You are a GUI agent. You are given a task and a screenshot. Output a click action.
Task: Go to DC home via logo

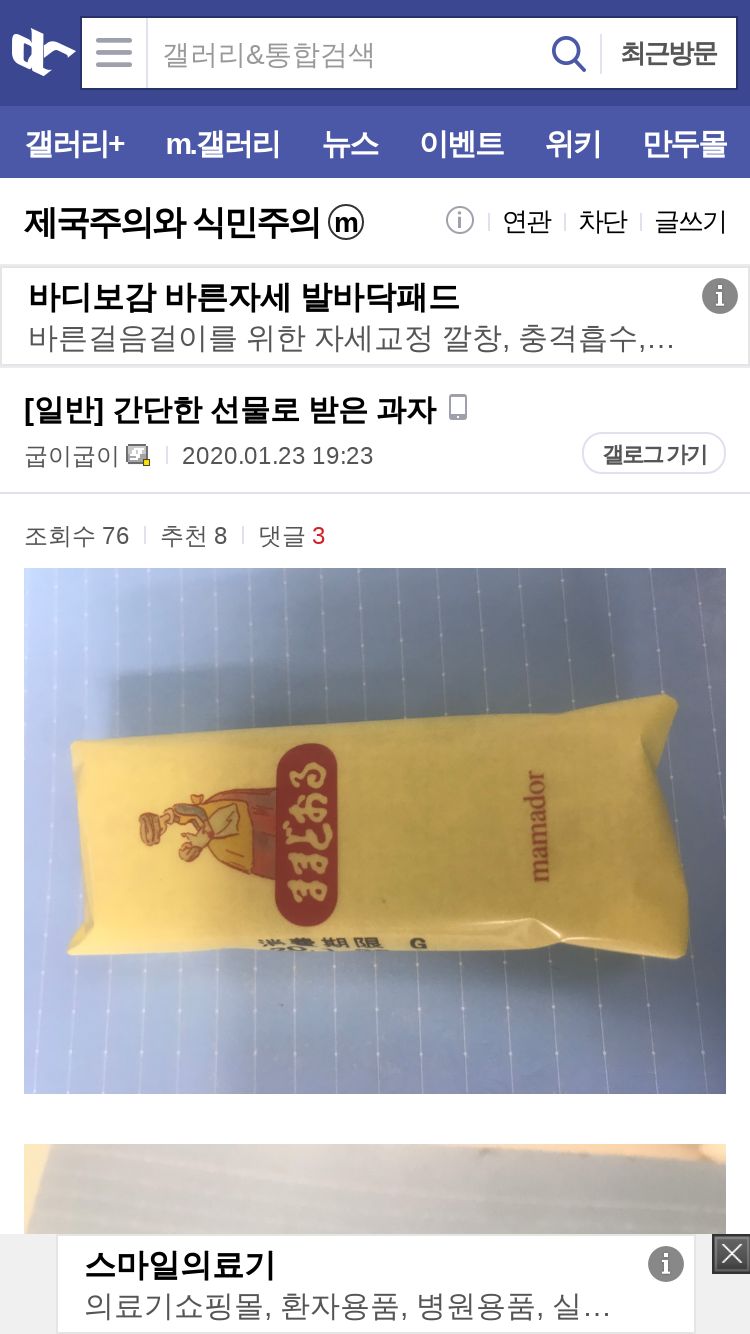42,52
